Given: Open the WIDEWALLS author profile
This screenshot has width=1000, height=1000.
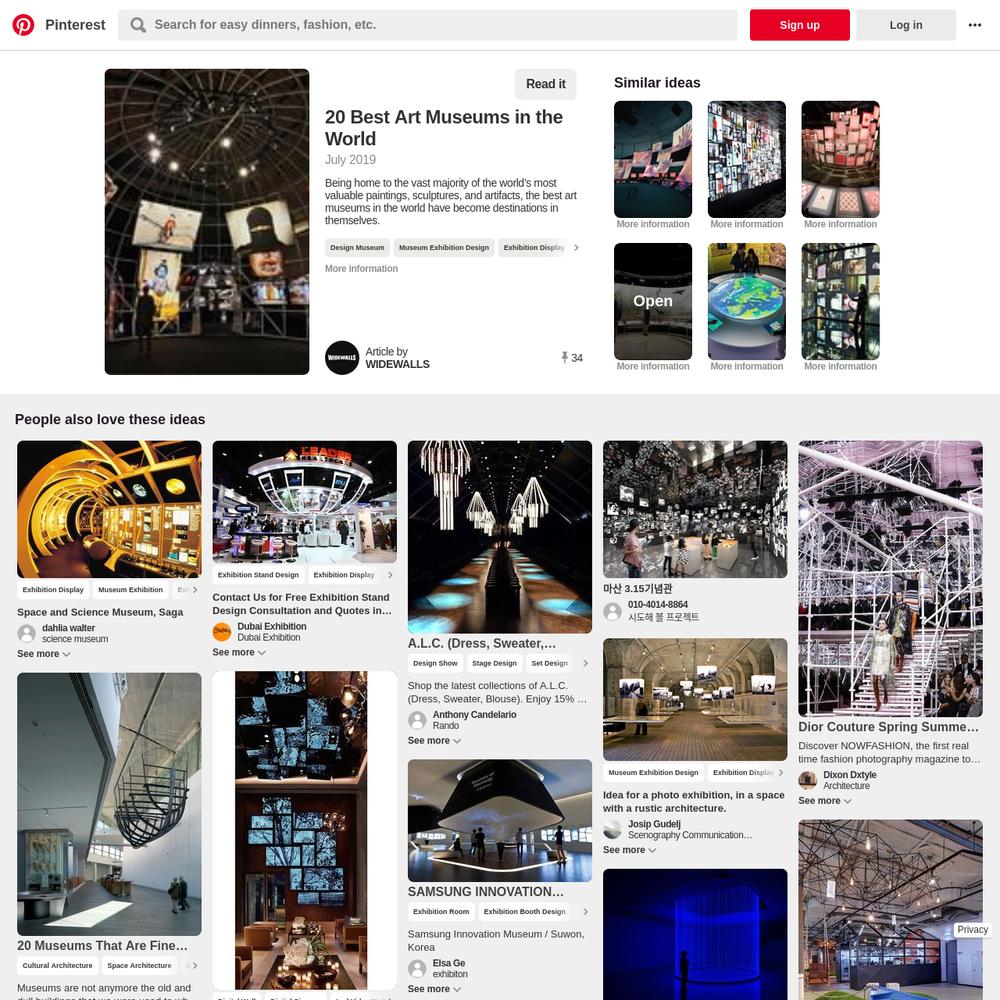Looking at the screenshot, I should tap(397, 358).
